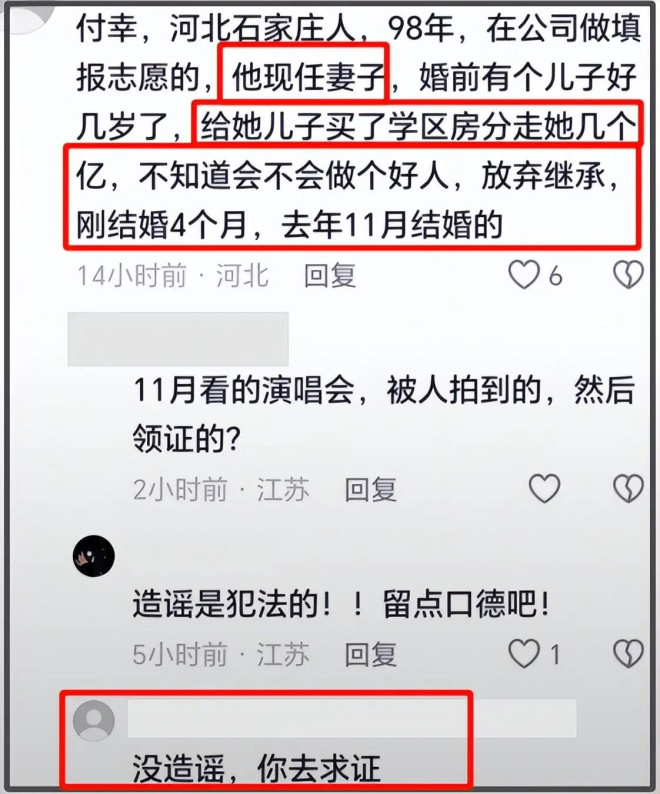Dislike the comment posted 14小时前 from 河北
This screenshot has height=794, width=660.
pos(628,275)
